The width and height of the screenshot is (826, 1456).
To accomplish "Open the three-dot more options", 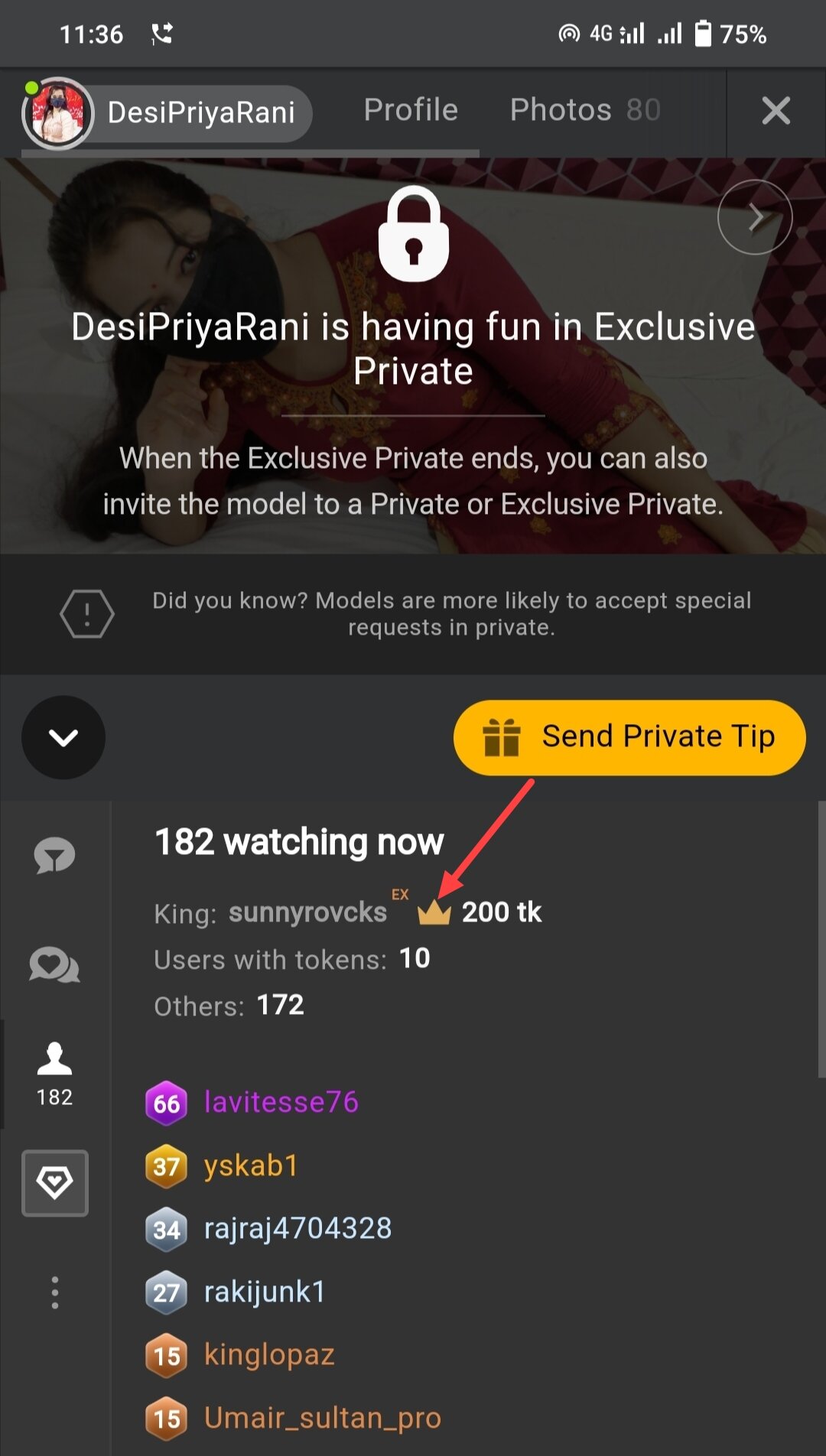I will tap(54, 1292).
